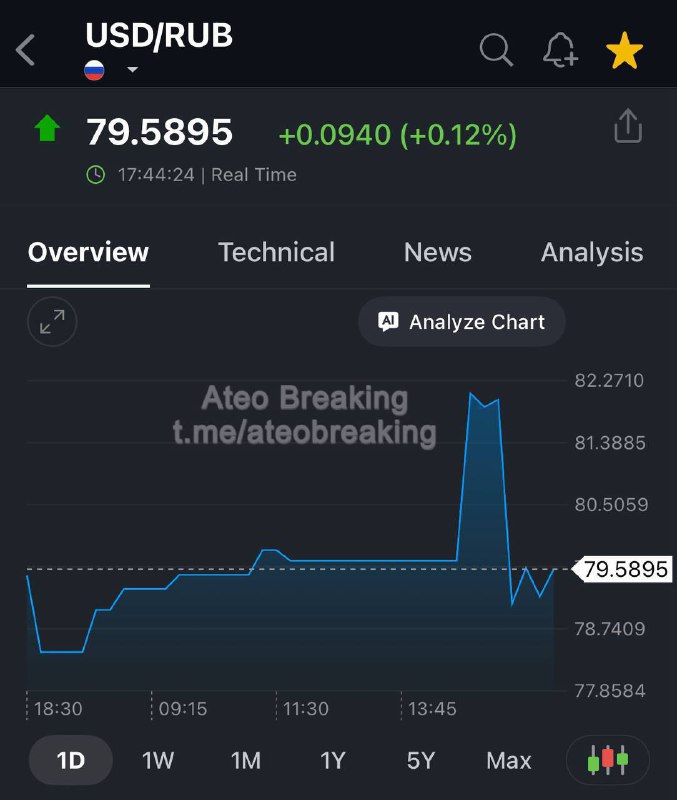Switch to the News tab
677x800 pixels.
click(x=437, y=252)
